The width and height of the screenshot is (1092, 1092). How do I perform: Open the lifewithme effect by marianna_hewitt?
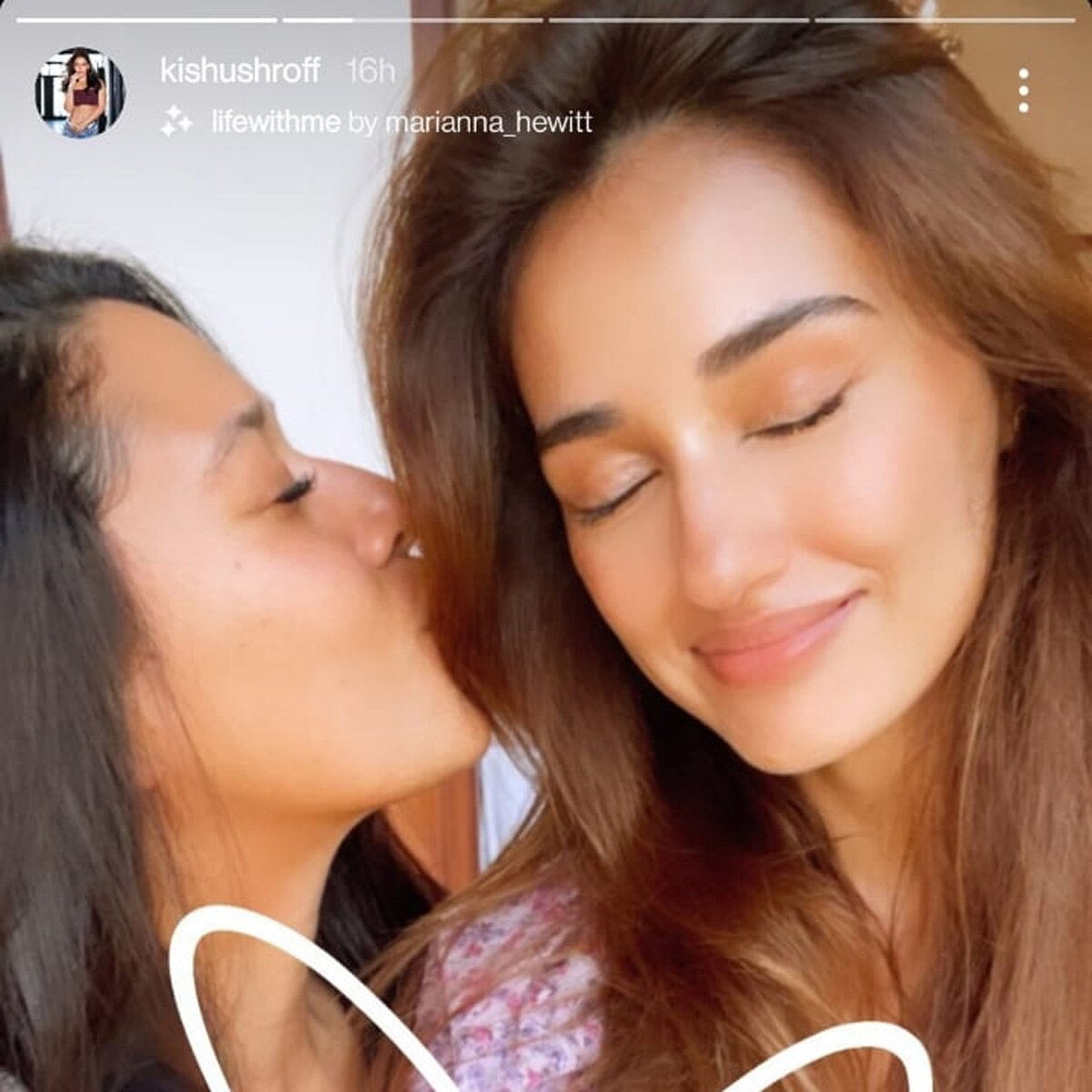(376, 122)
